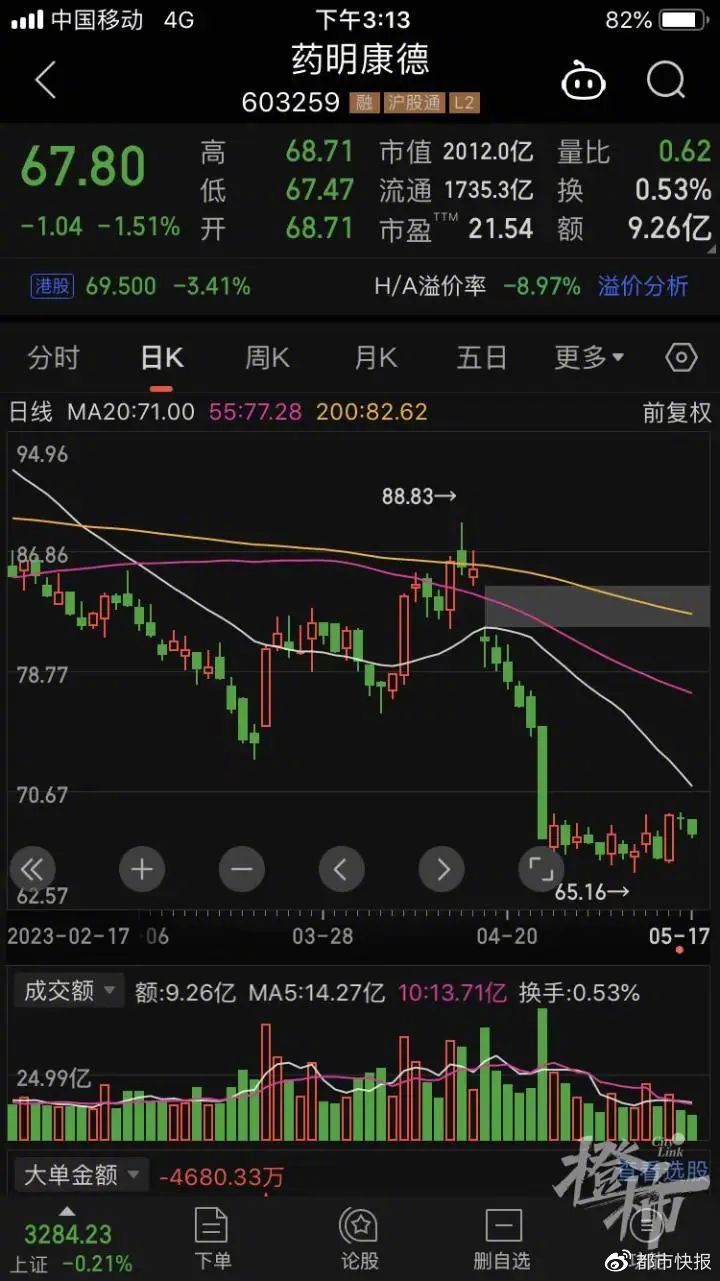Move chart to previous candle
The width and height of the screenshot is (720, 1281).
341,869
